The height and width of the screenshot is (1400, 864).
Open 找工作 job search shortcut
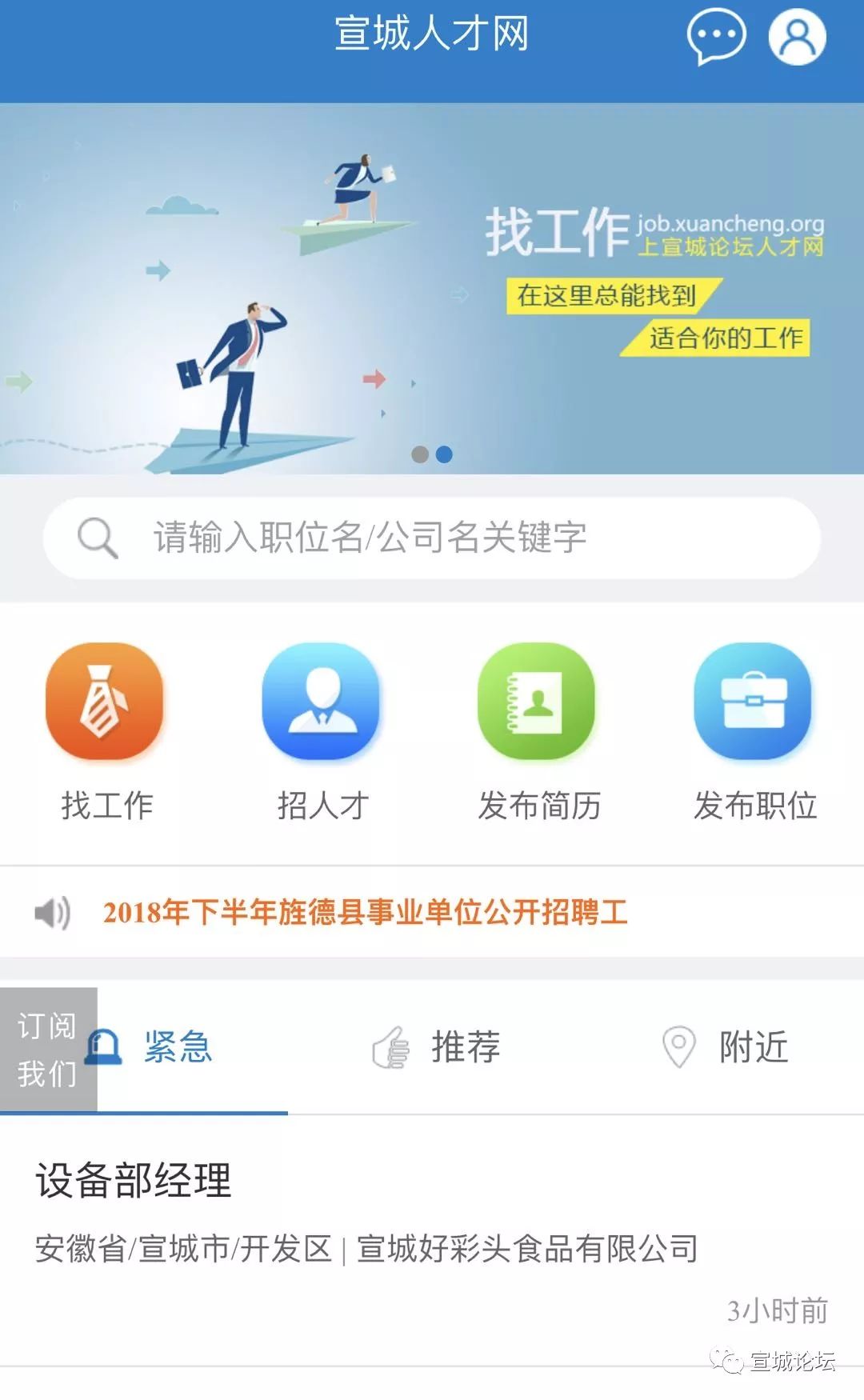pos(106,732)
